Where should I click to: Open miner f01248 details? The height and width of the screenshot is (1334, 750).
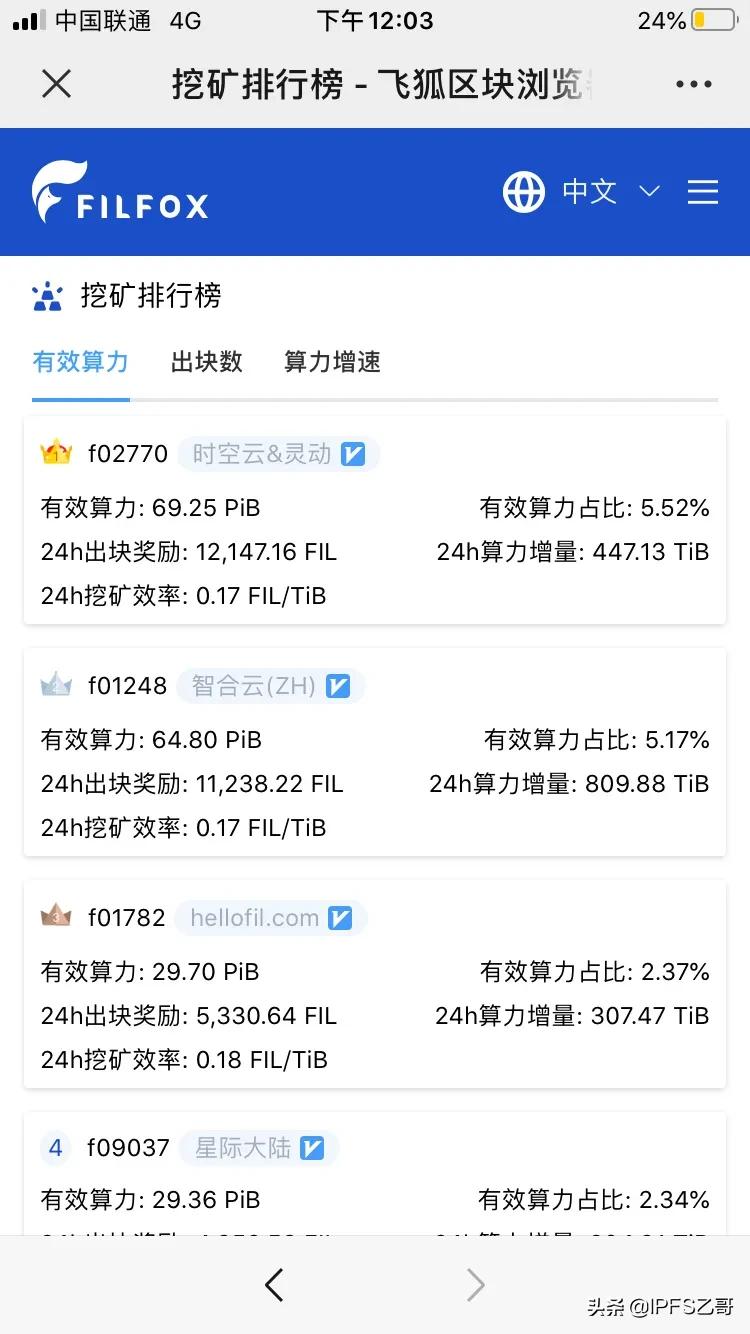pyautogui.click(x=128, y=686)
